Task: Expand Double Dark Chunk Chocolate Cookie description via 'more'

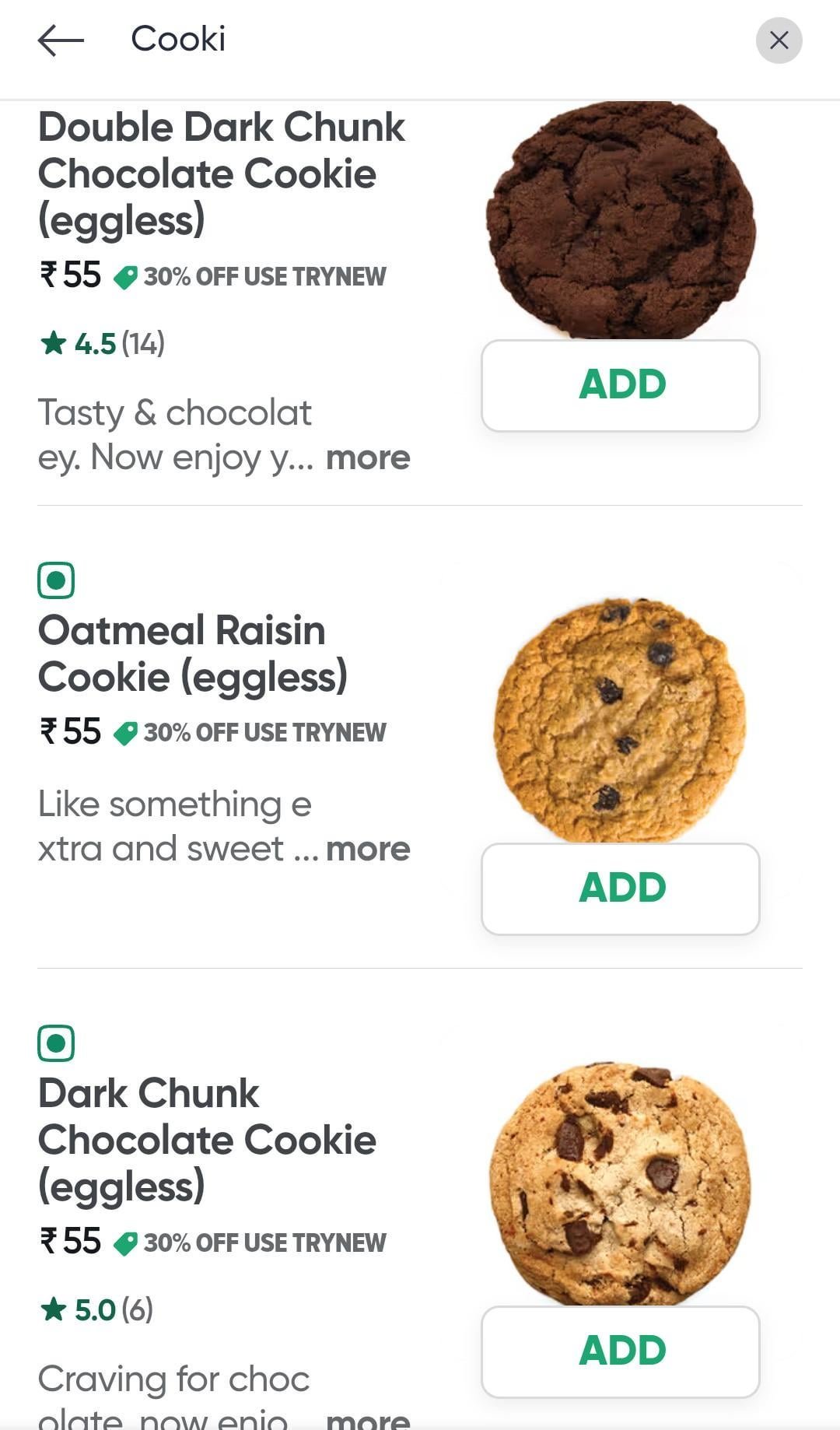Action: pyautogui.click(x=368, y=458)
